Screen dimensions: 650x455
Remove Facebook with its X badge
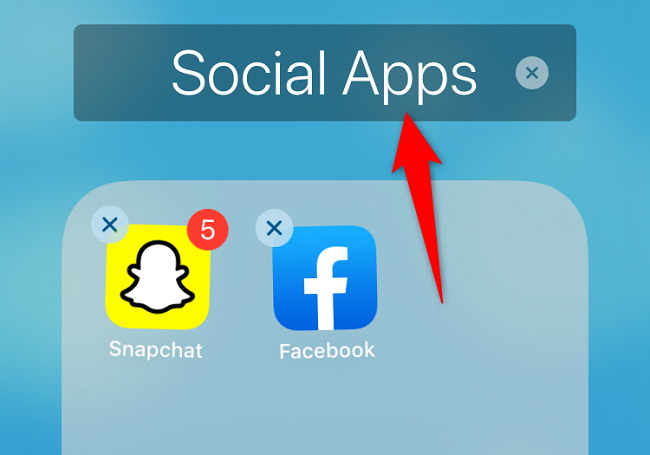[274, 228]
